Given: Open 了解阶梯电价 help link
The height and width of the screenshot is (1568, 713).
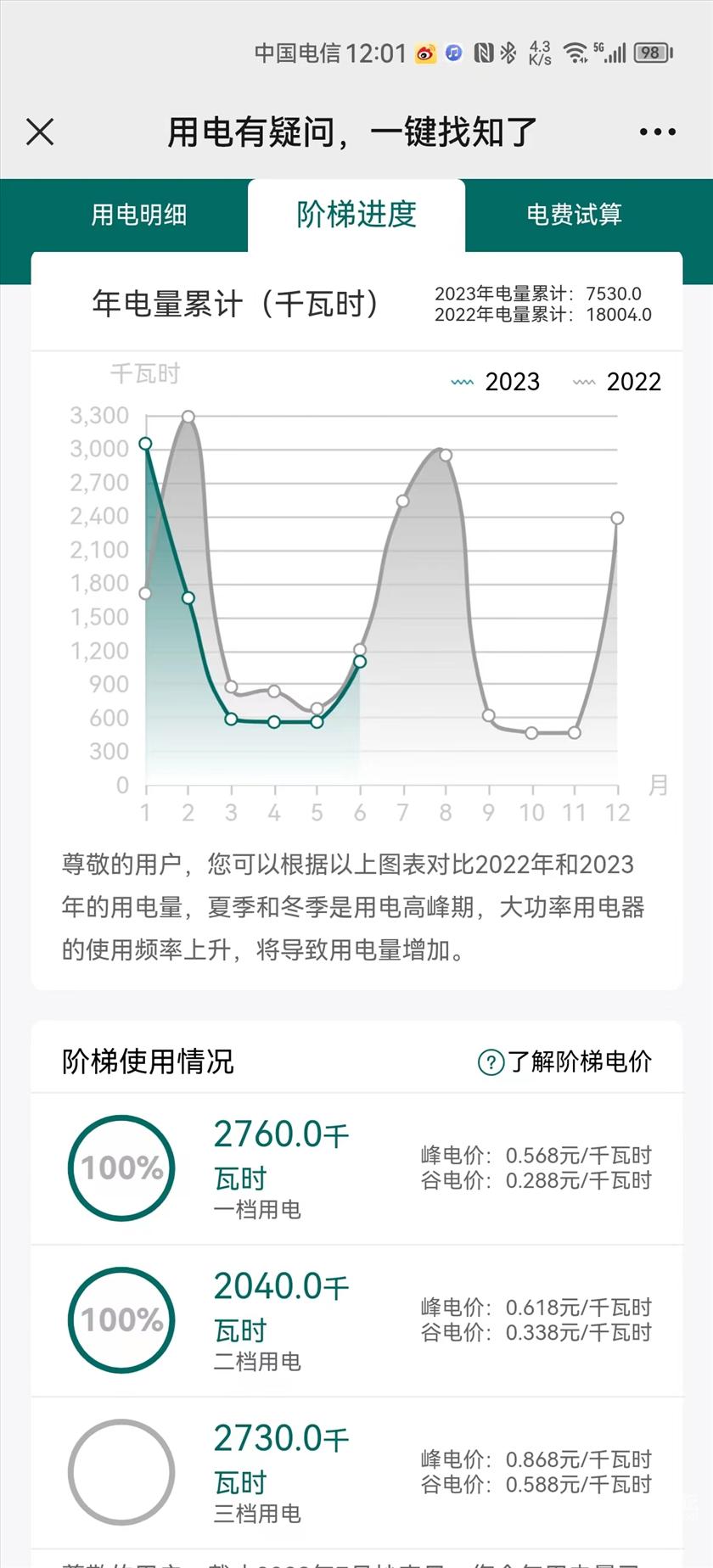Looking at the screenshot, I should click(565, 1061).
